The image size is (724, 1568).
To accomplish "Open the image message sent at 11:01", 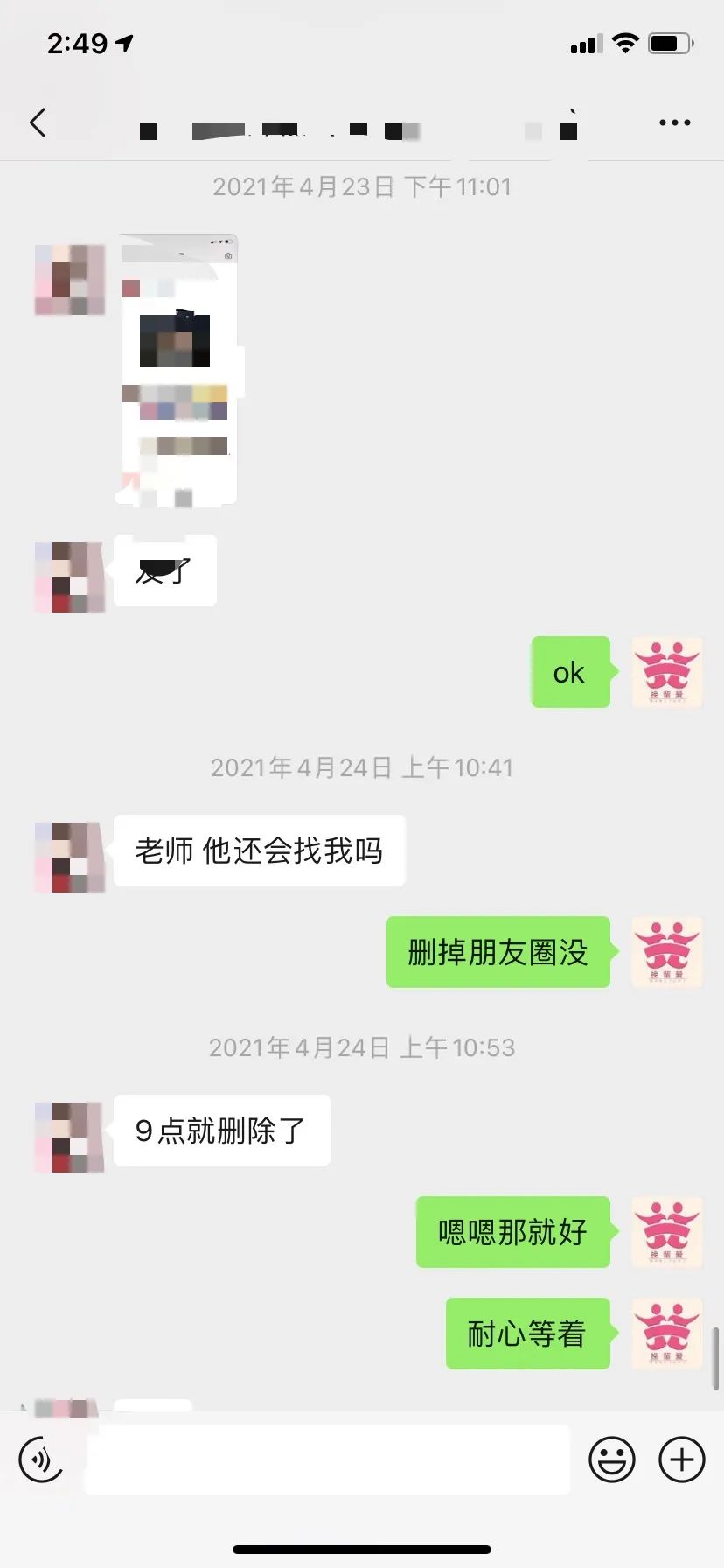I will click(178, 370).
